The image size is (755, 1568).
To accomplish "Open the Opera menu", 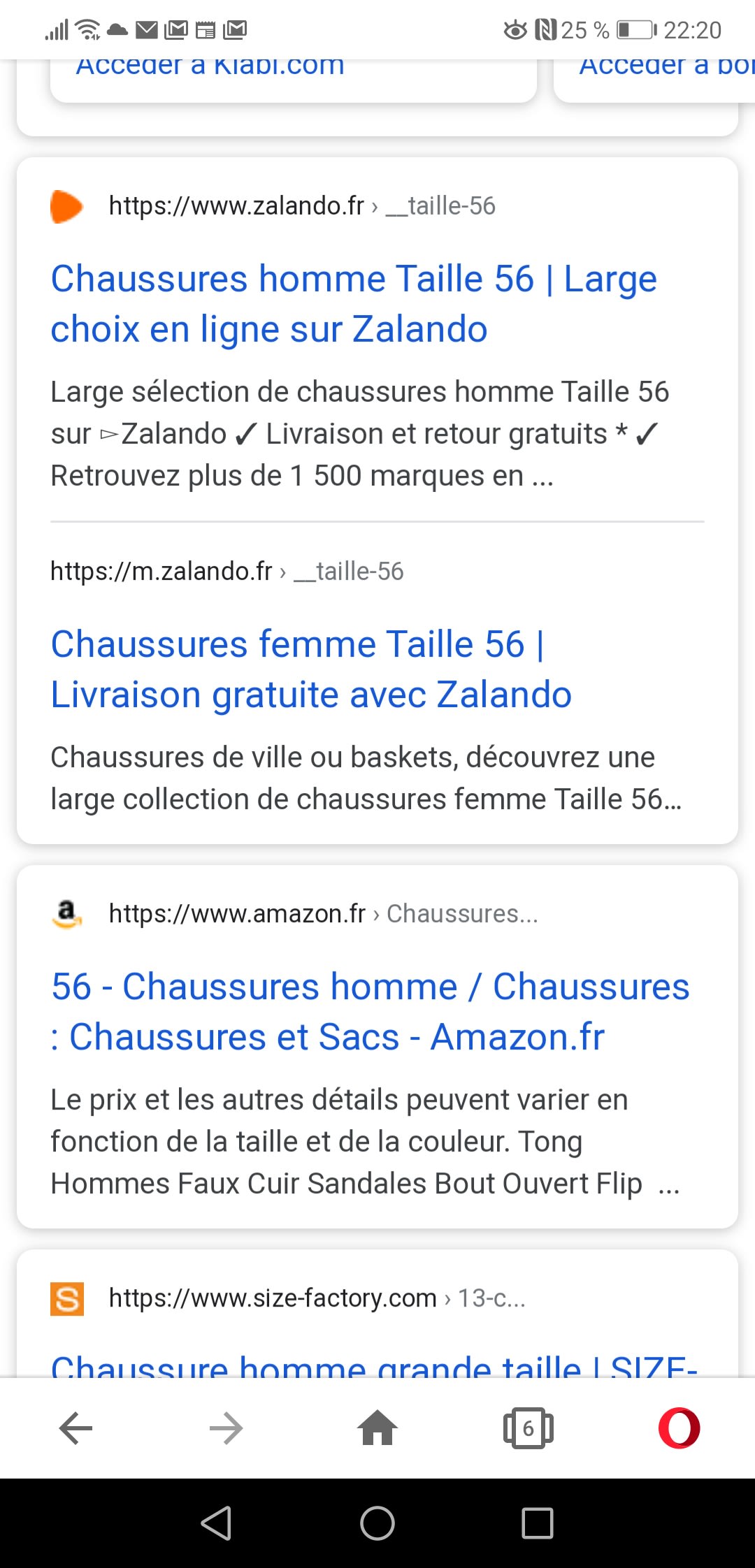I will pyautogui.click(x=679, y=1428).
